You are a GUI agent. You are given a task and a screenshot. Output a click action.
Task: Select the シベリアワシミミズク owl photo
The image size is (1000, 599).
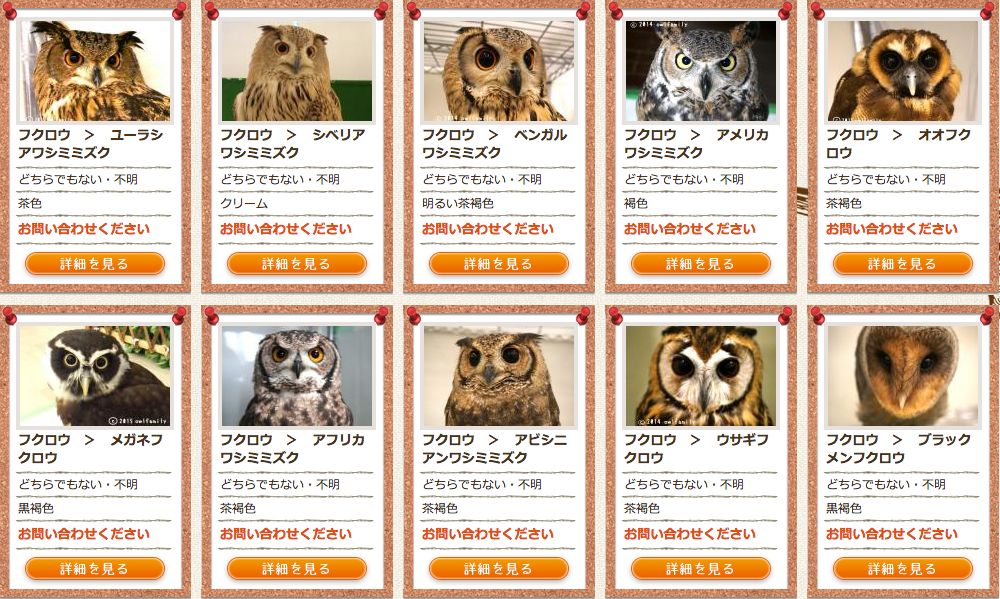tap(297, 71)
